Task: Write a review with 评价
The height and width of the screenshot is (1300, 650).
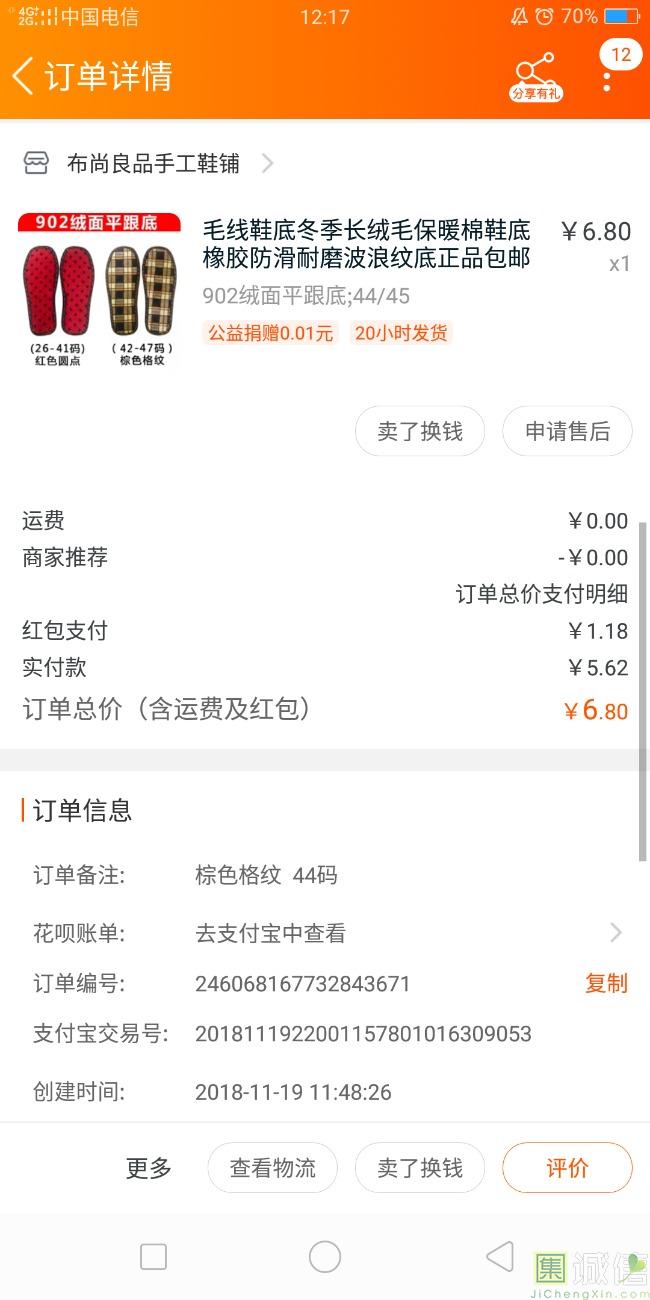Action: [567, 1167]
